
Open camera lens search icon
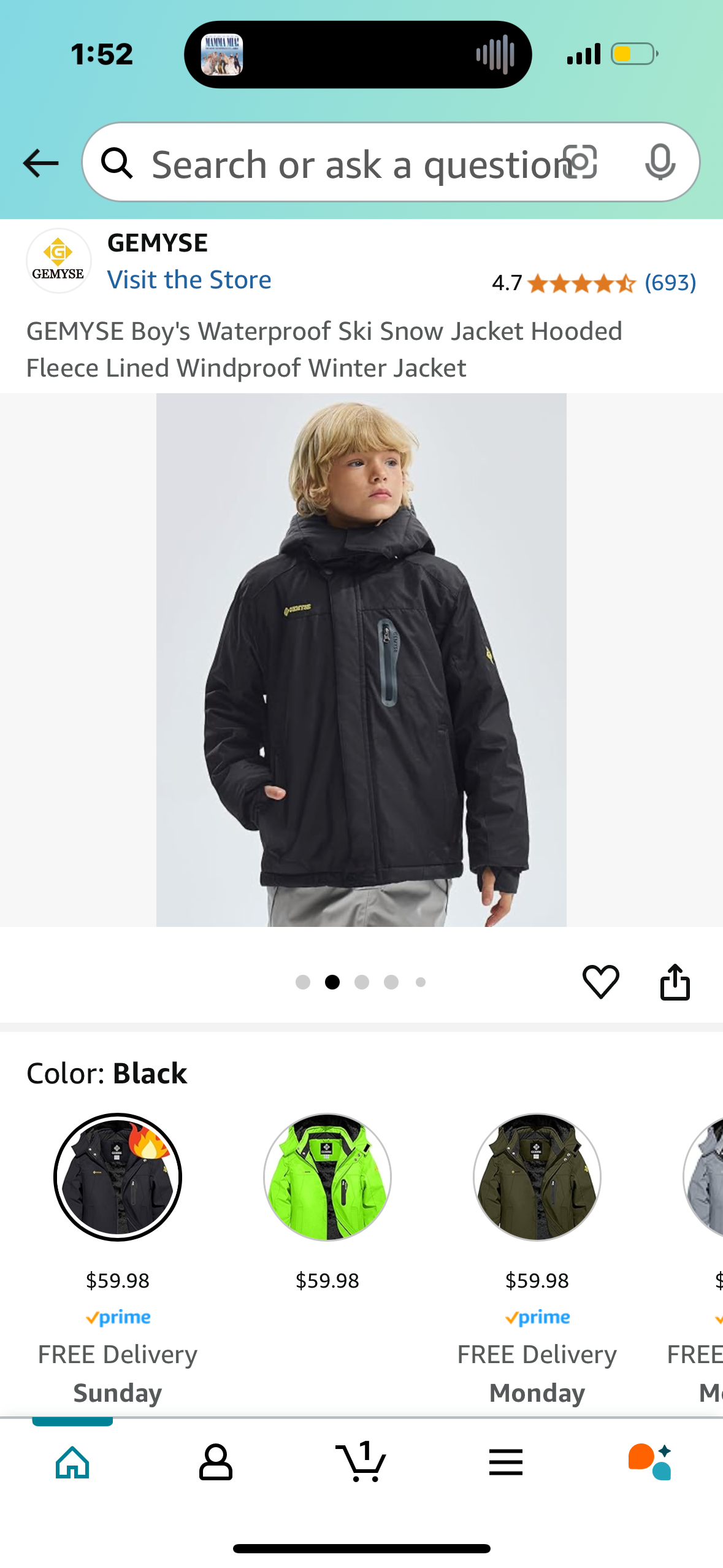point(580,163)
